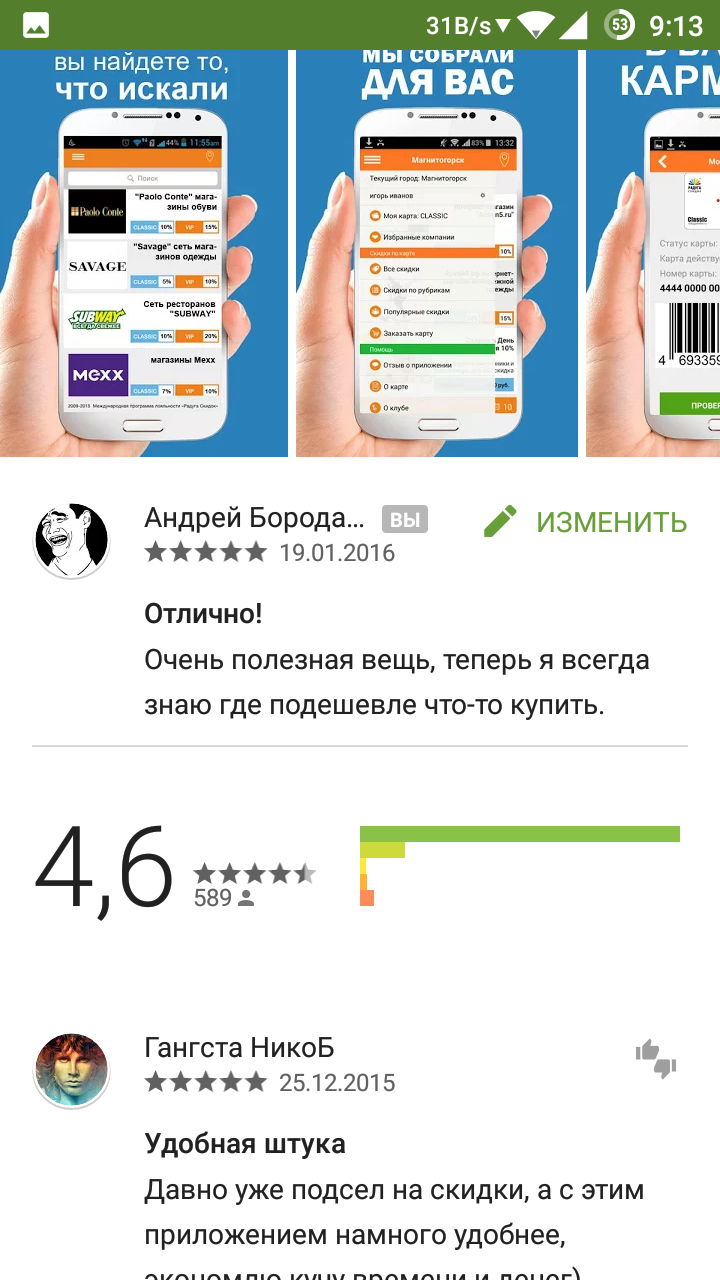This screenshot has width=720, height=1280.
Task: Tap ИЗМЕНИТЬ to edit your review
Action: tap(586, 522)
